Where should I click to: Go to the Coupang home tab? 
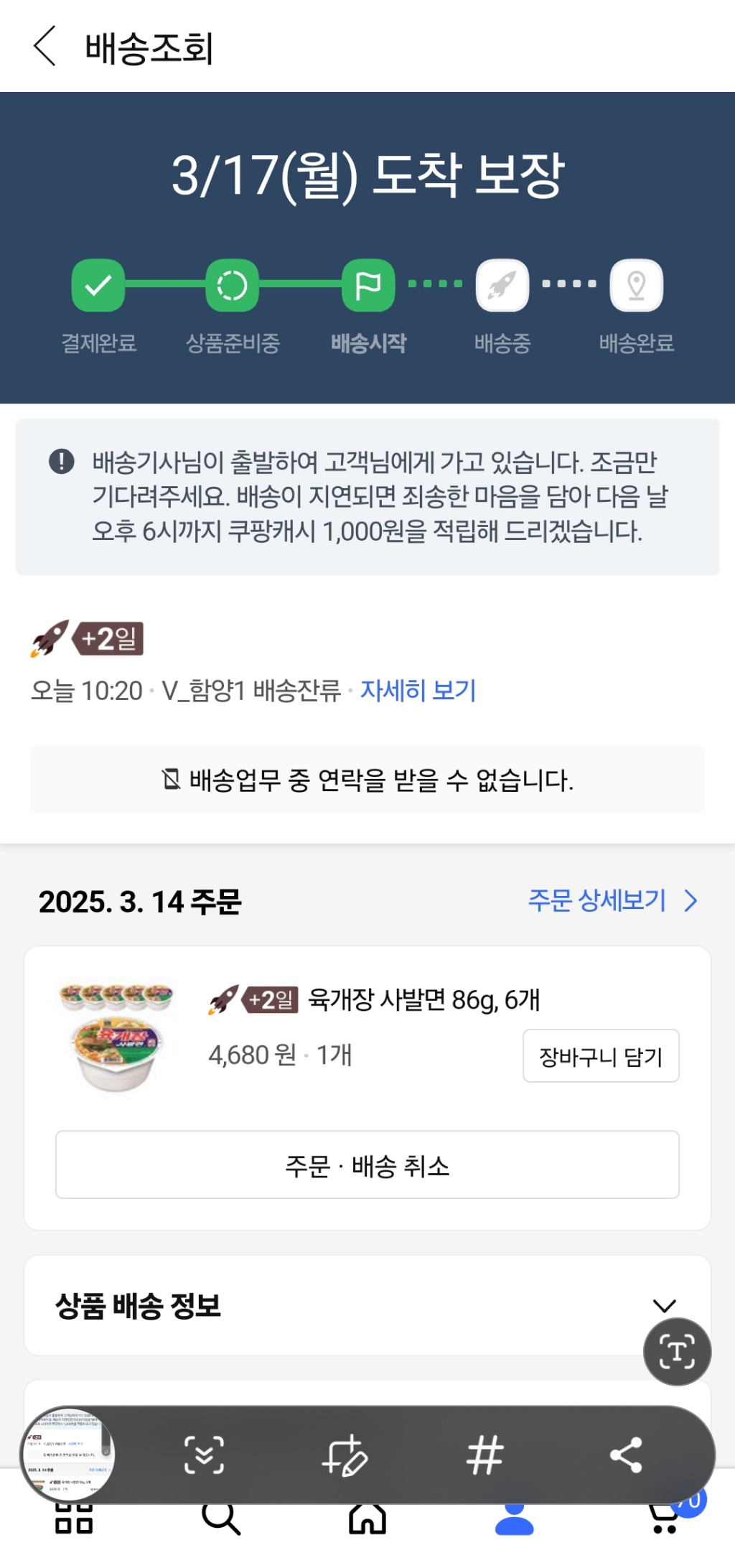(367, 1519)
